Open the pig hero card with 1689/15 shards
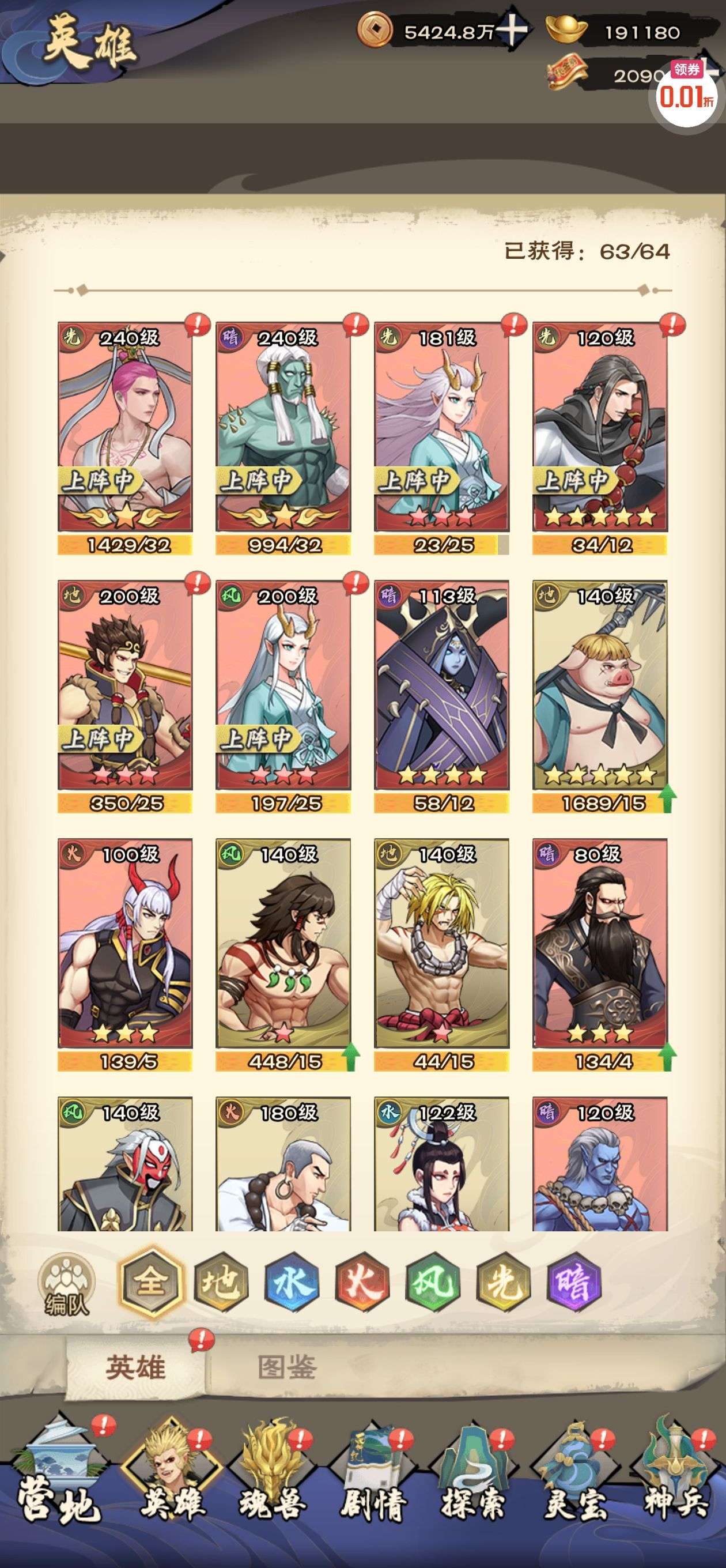This screenshot has width=726, height=1568. click(599, 685)
